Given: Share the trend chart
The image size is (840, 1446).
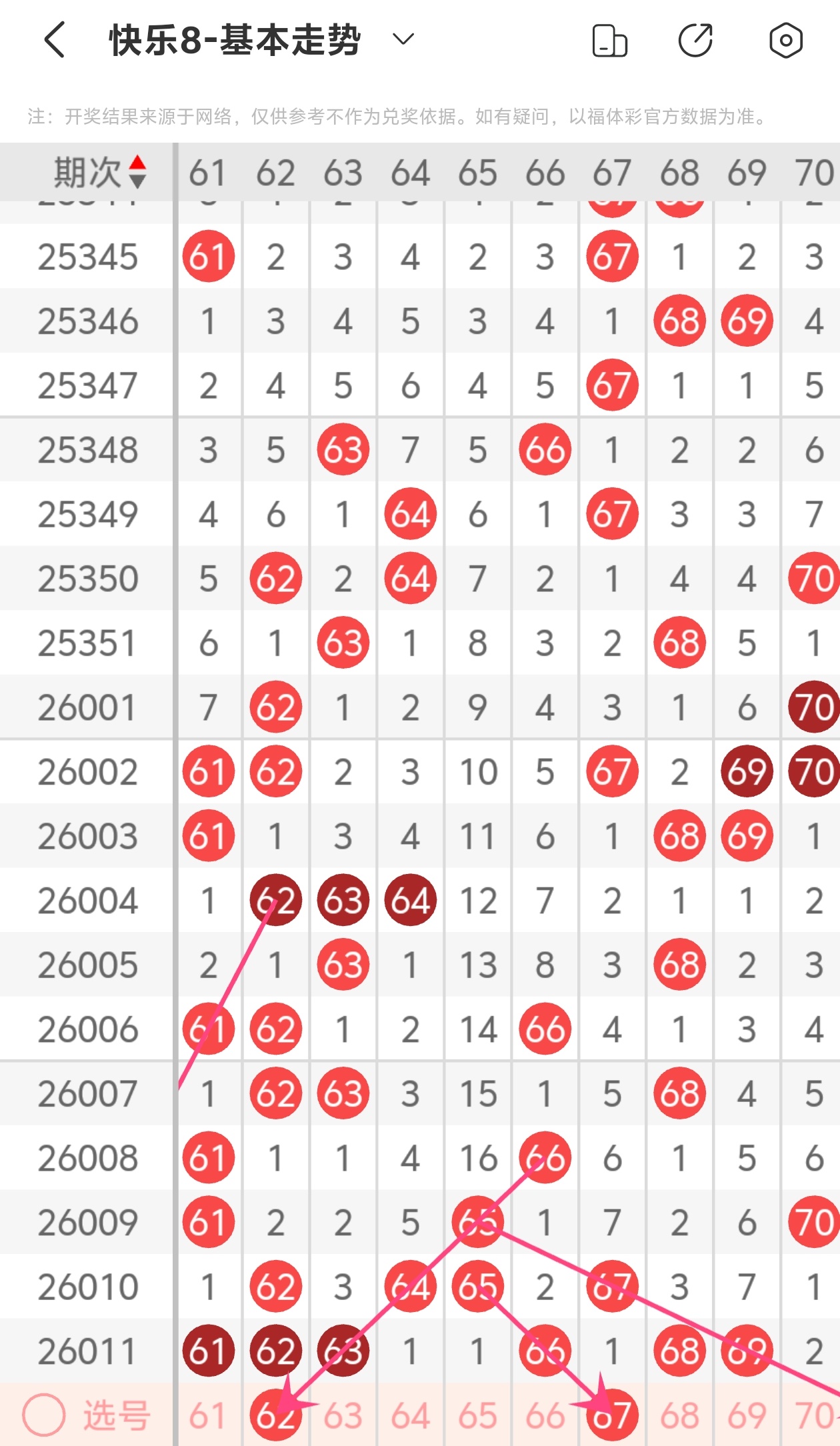Looking at the screenshot, I should [x=696, y=41].
